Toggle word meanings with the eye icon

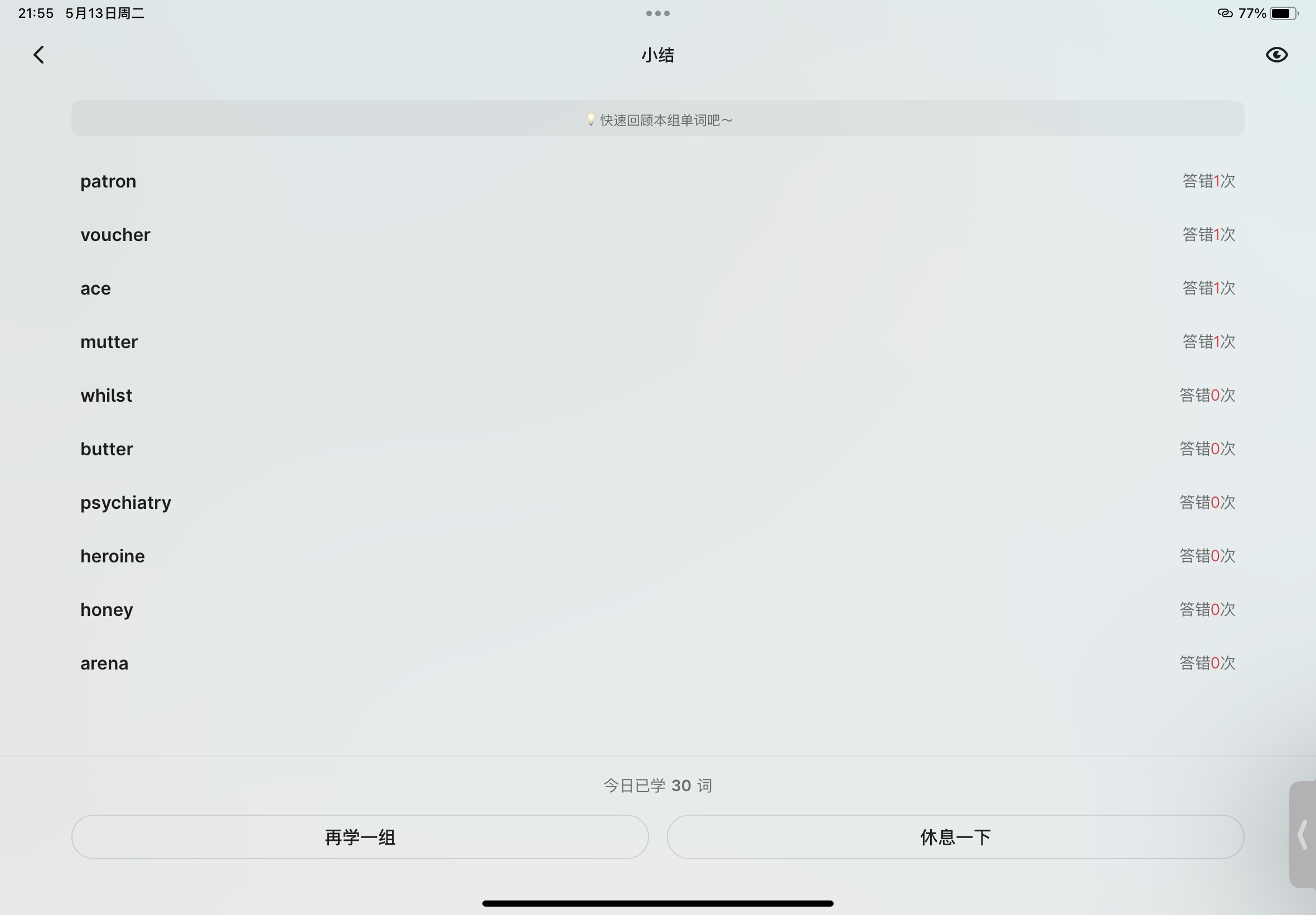pos(1276,55)
